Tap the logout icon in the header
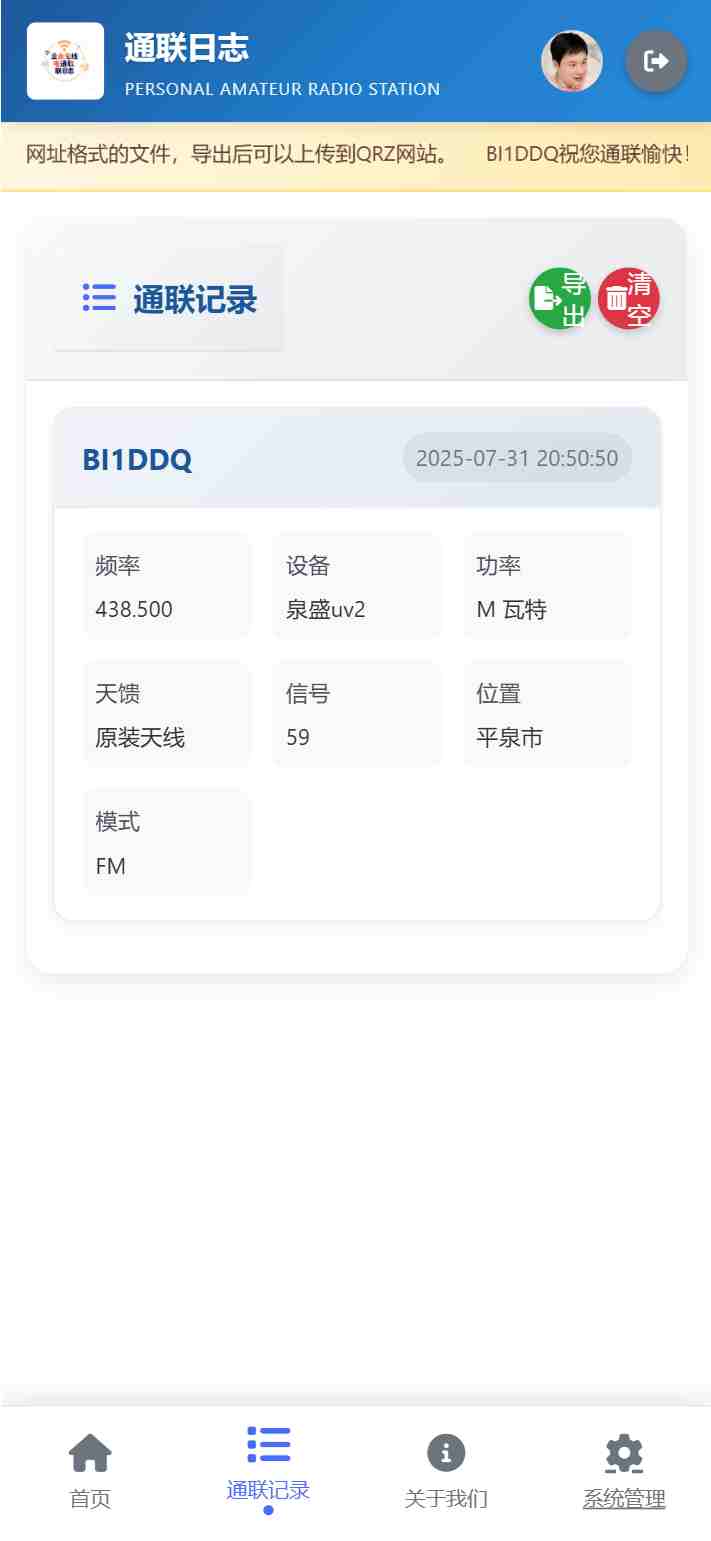Viewport: 711px width, 1541px height. pos(656,61)
